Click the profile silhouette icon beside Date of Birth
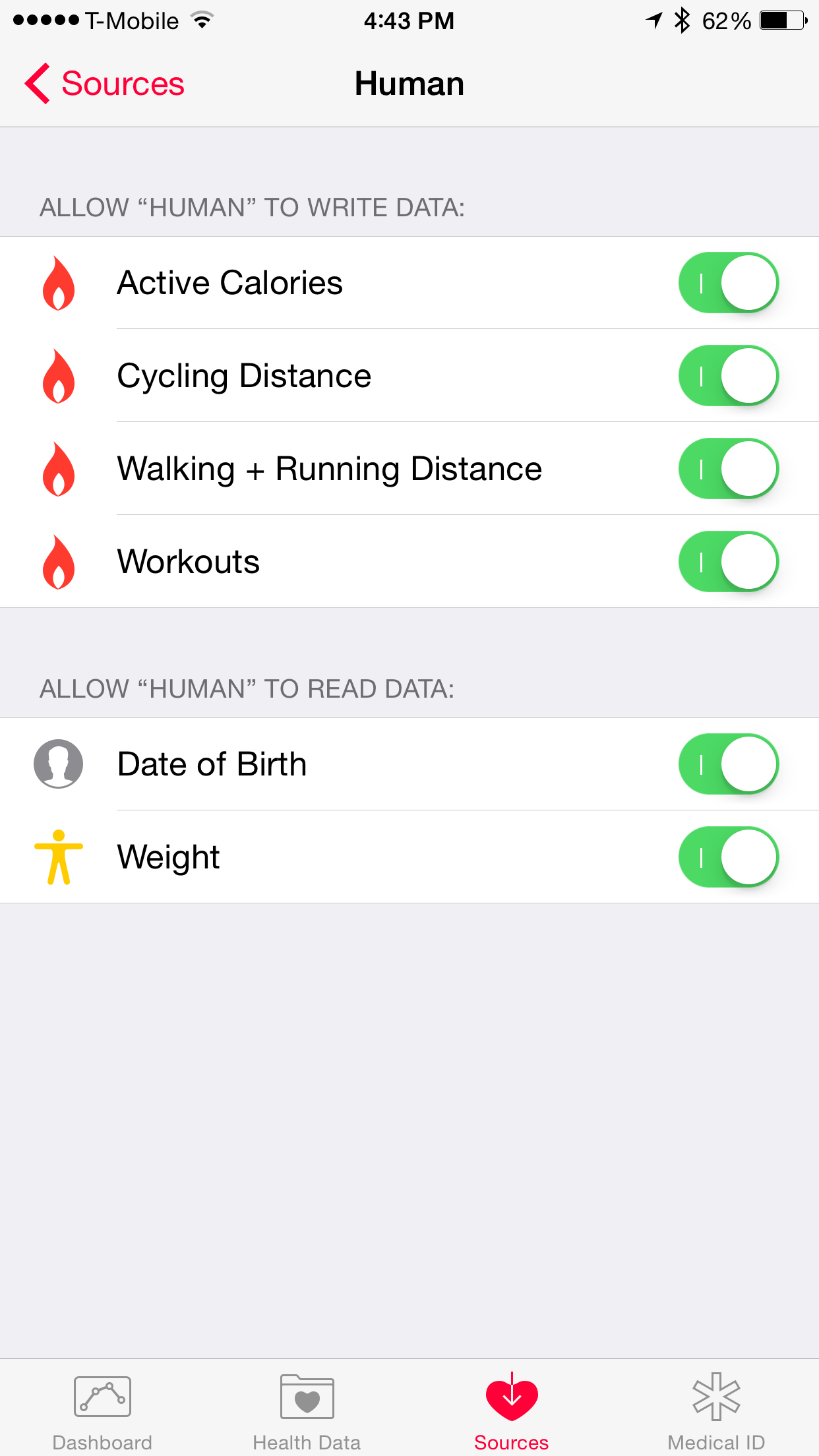 pos(59,764)
